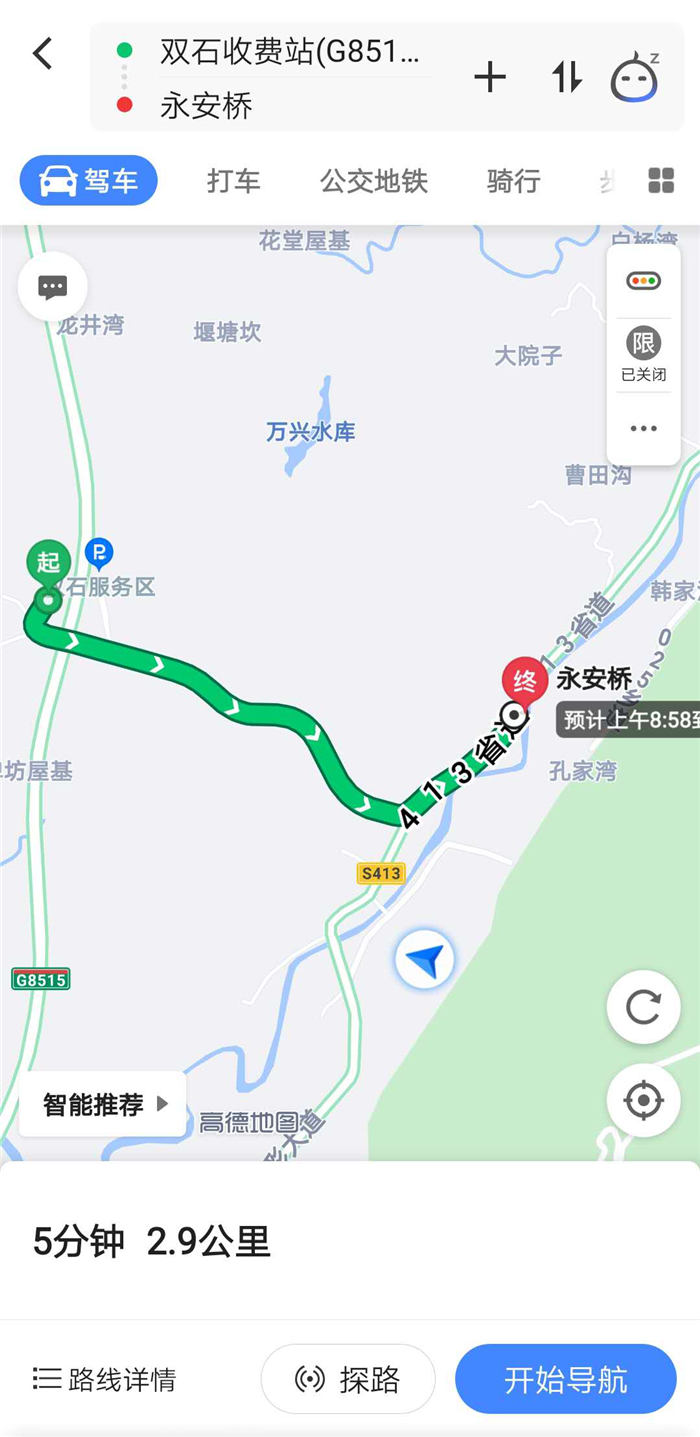Open the 限 vehicle restriction setting
This screenshot has width=700, height=1437.
coord(643,353)
